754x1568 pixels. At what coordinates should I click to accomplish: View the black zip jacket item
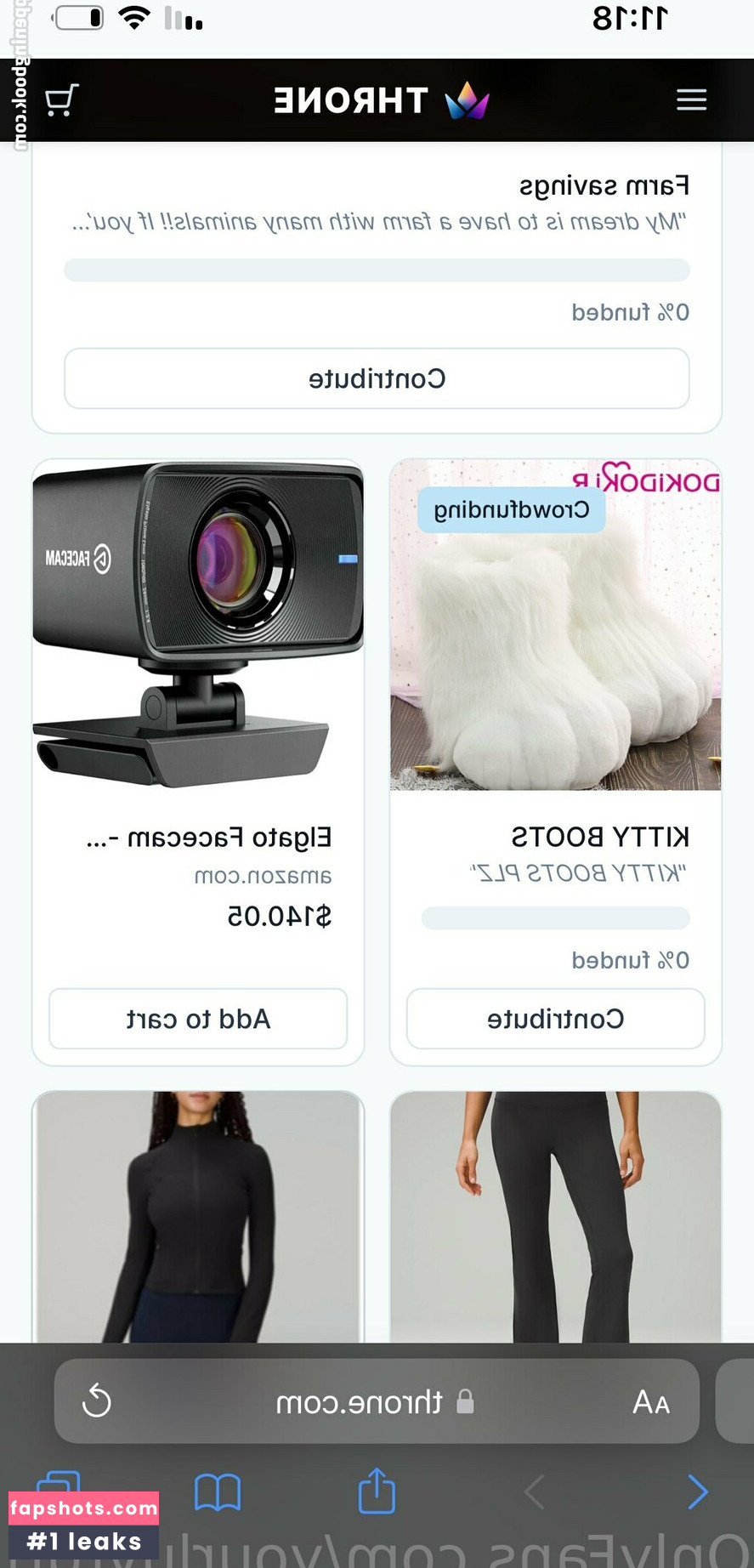(198, 1216)
